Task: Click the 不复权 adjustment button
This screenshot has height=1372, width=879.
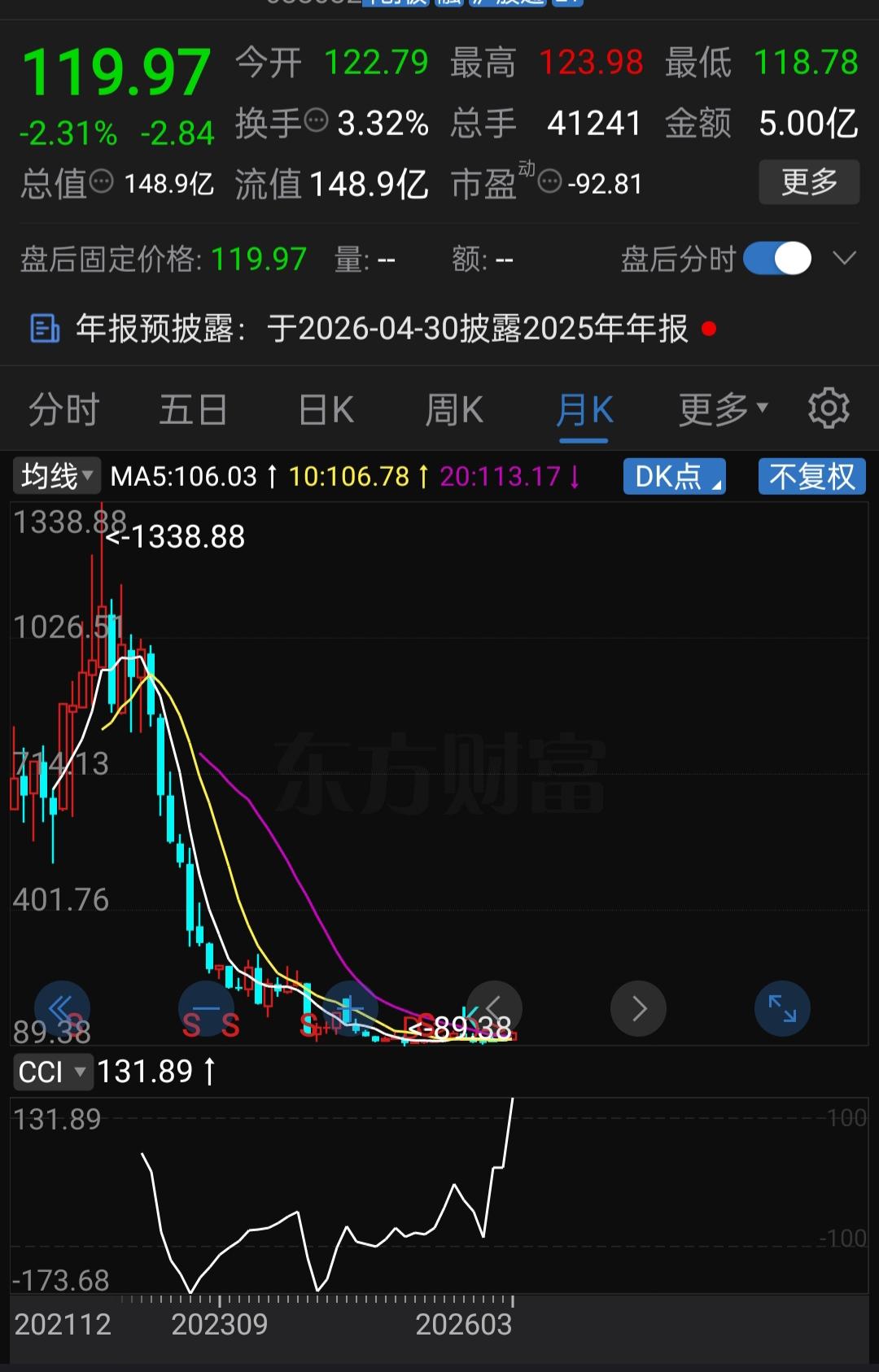Action: click(811, 476)
